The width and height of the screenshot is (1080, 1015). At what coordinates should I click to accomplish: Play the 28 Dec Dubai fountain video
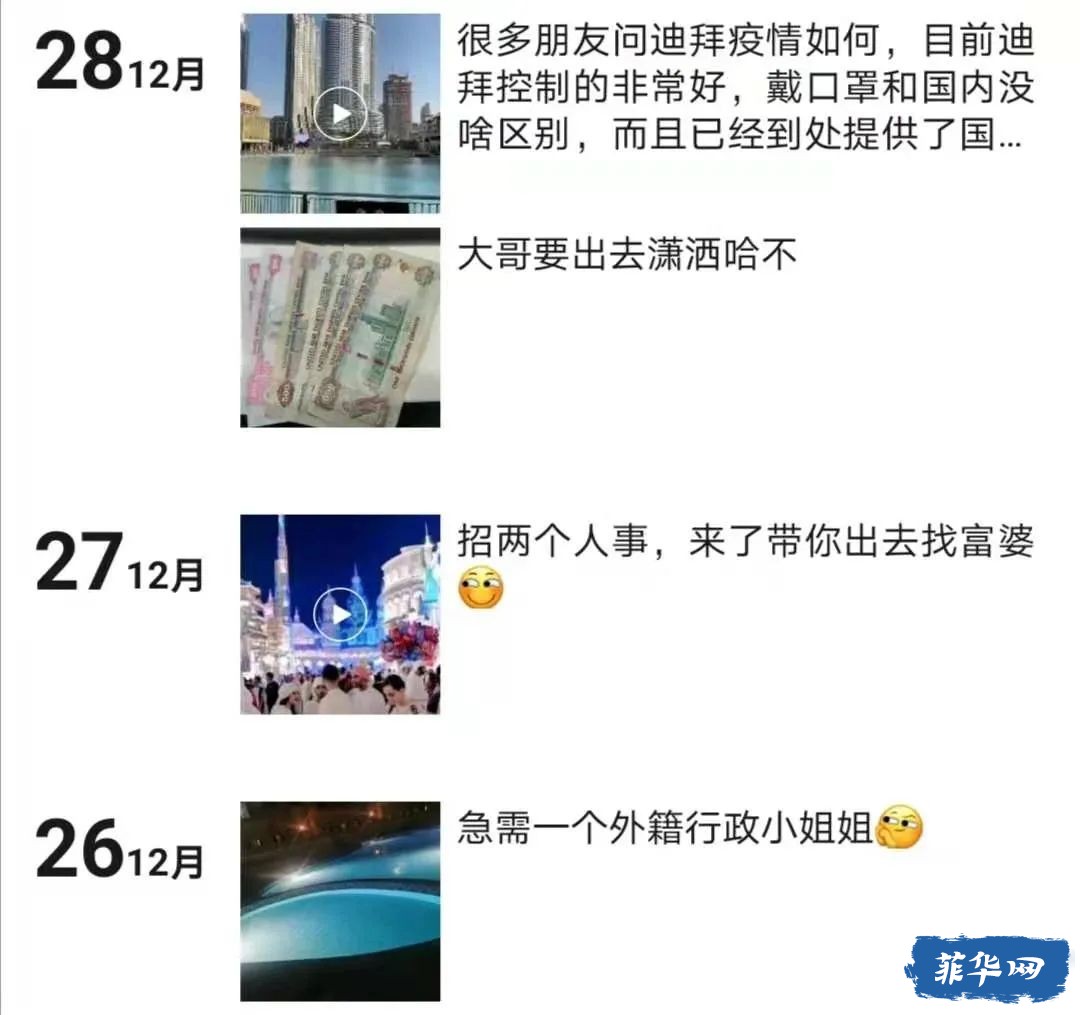pyautogui.click(x=340, y=113)
